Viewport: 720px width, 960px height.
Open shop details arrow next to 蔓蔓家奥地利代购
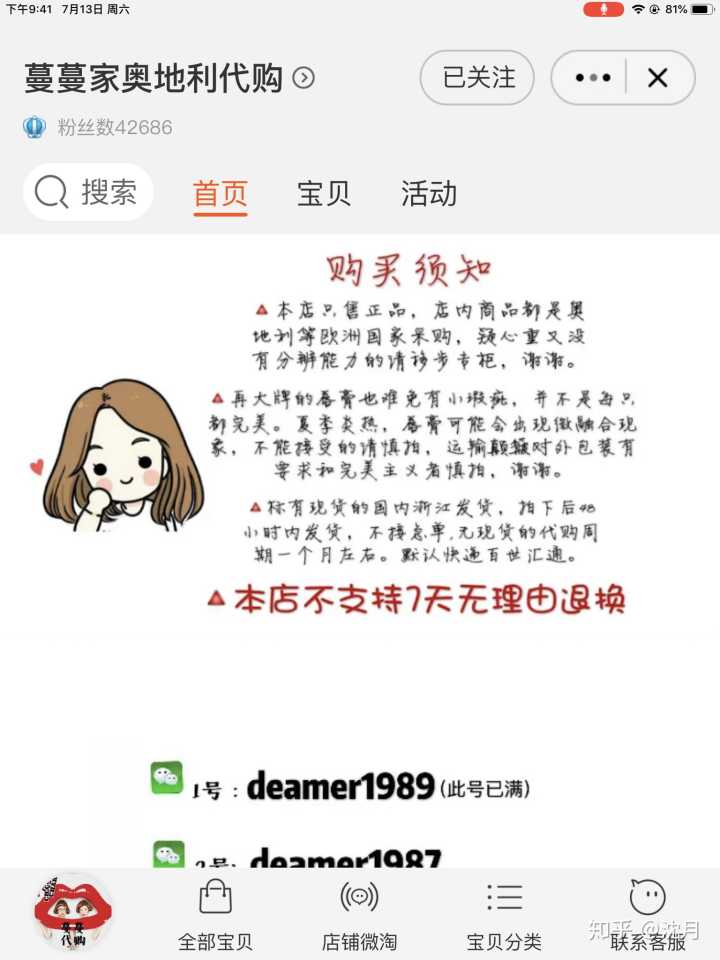[x=304, y=79]
